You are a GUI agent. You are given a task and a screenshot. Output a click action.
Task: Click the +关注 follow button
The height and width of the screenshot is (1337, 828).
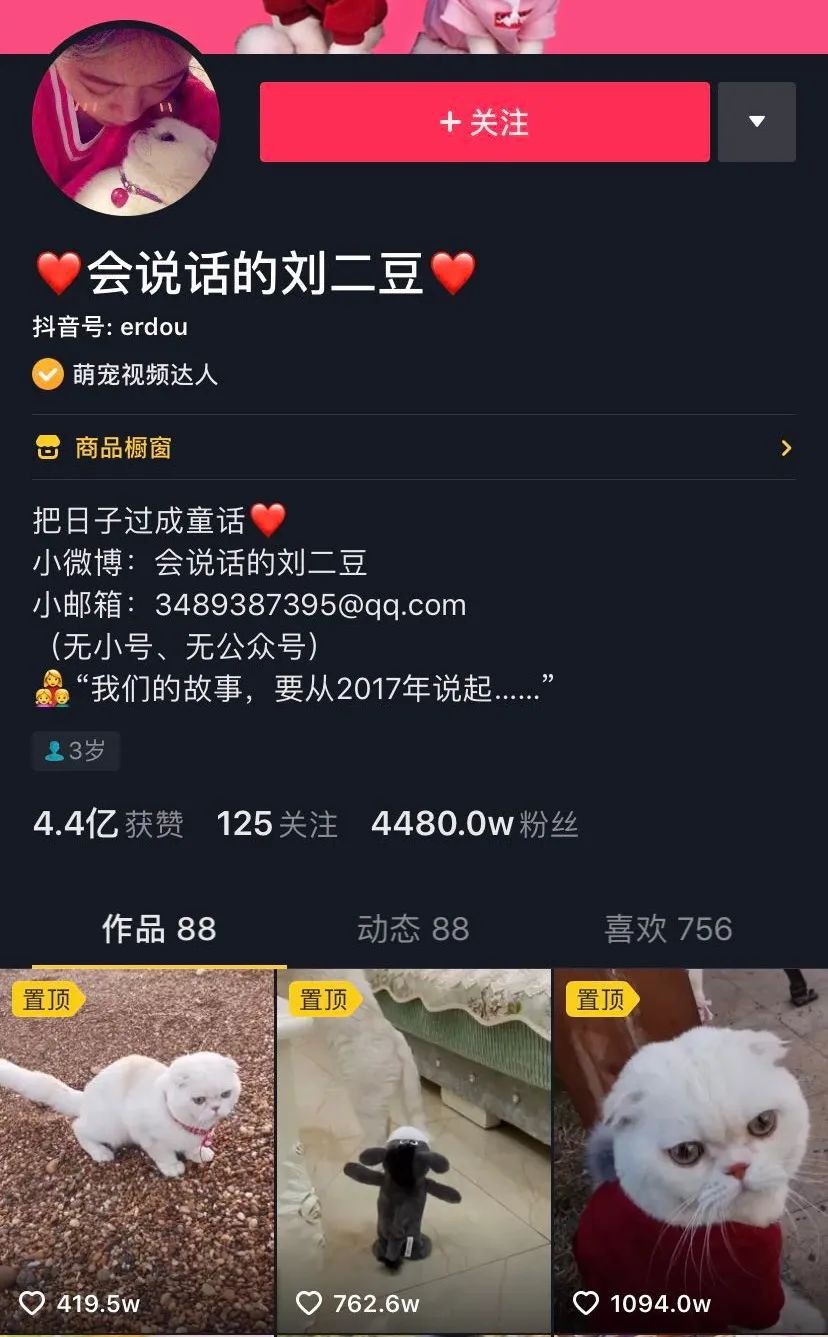(x=484, y=122)
